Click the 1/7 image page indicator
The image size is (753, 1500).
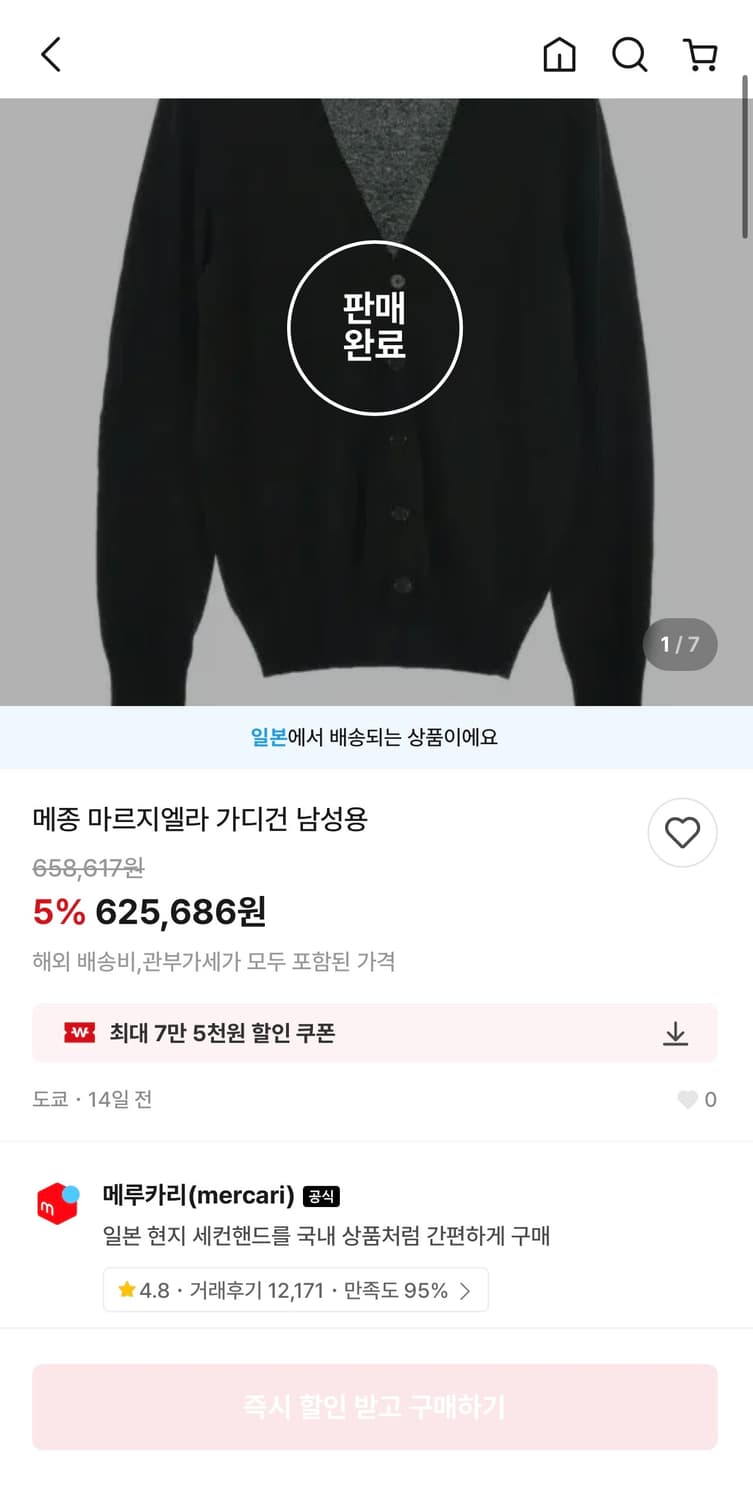(679, 645)
